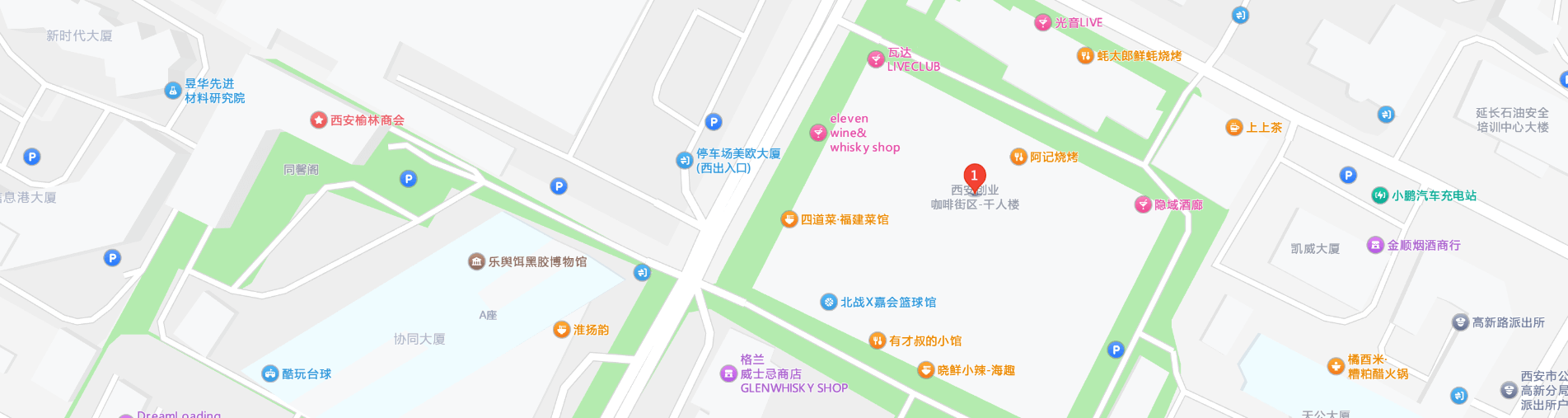Open the 光音LIVE venue marker
Image resolution: width=1568 pixels, height=418 pixels.
pyautogui.click(x=1043, y=22)
